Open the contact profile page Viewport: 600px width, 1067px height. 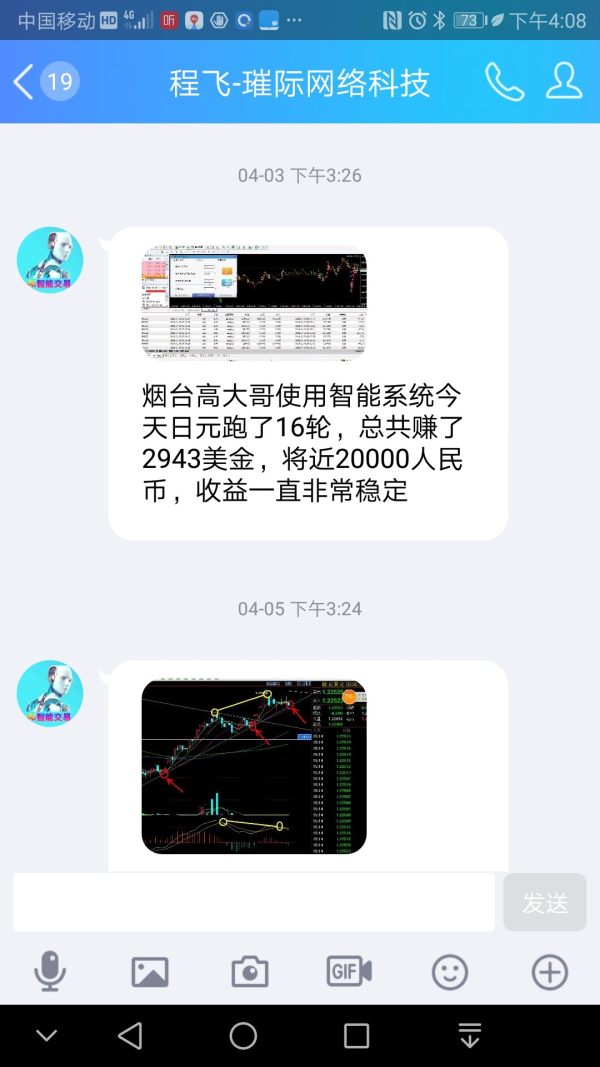click(x=564, y=82)
